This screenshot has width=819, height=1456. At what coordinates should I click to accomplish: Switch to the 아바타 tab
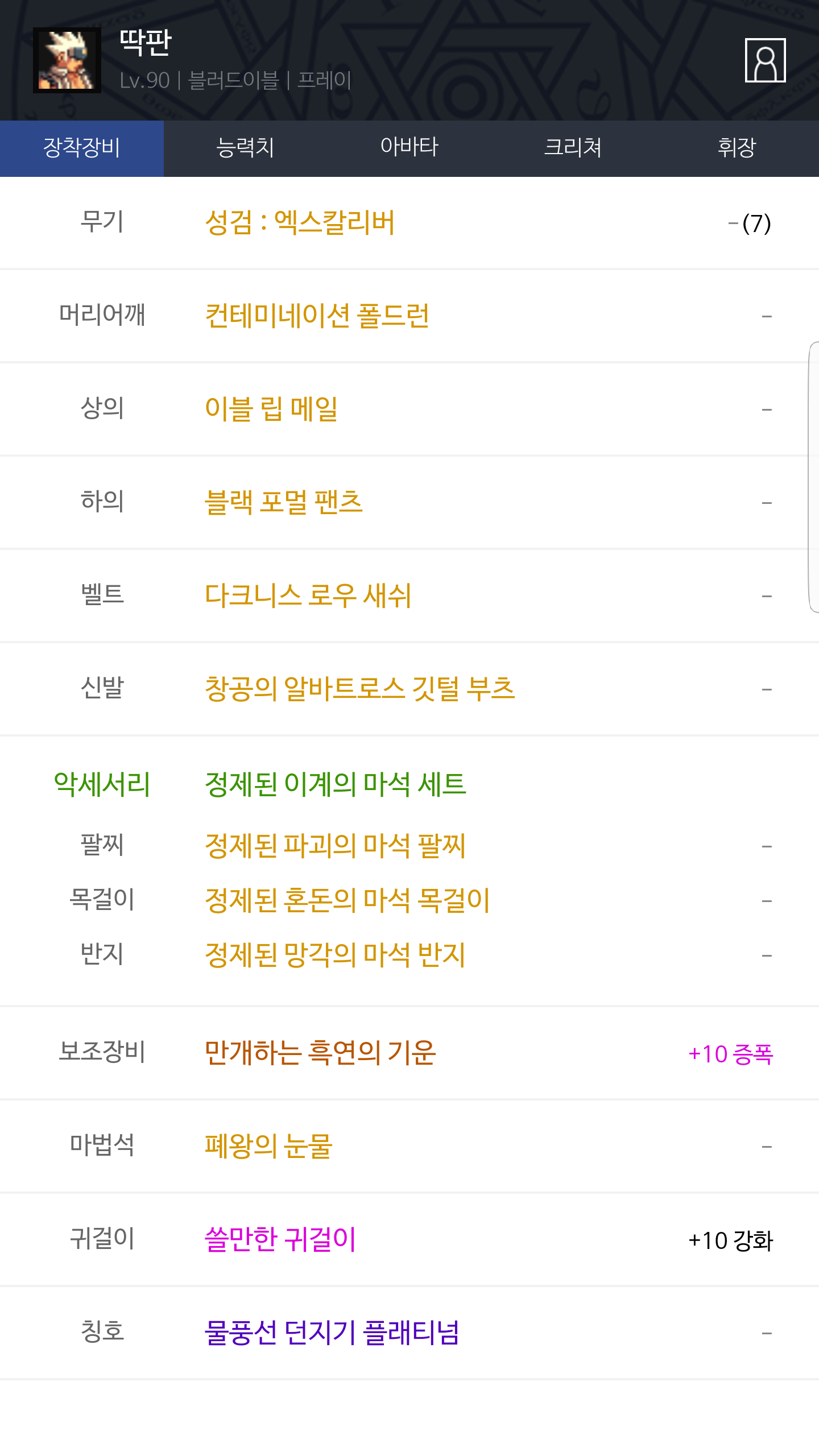coord(409,148)
